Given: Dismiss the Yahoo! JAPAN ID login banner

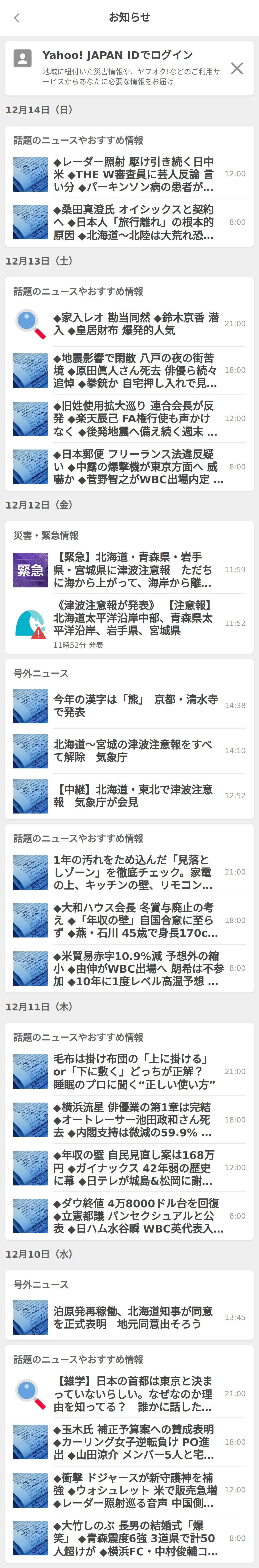Looking at the screenshot, I should point(237,68).
